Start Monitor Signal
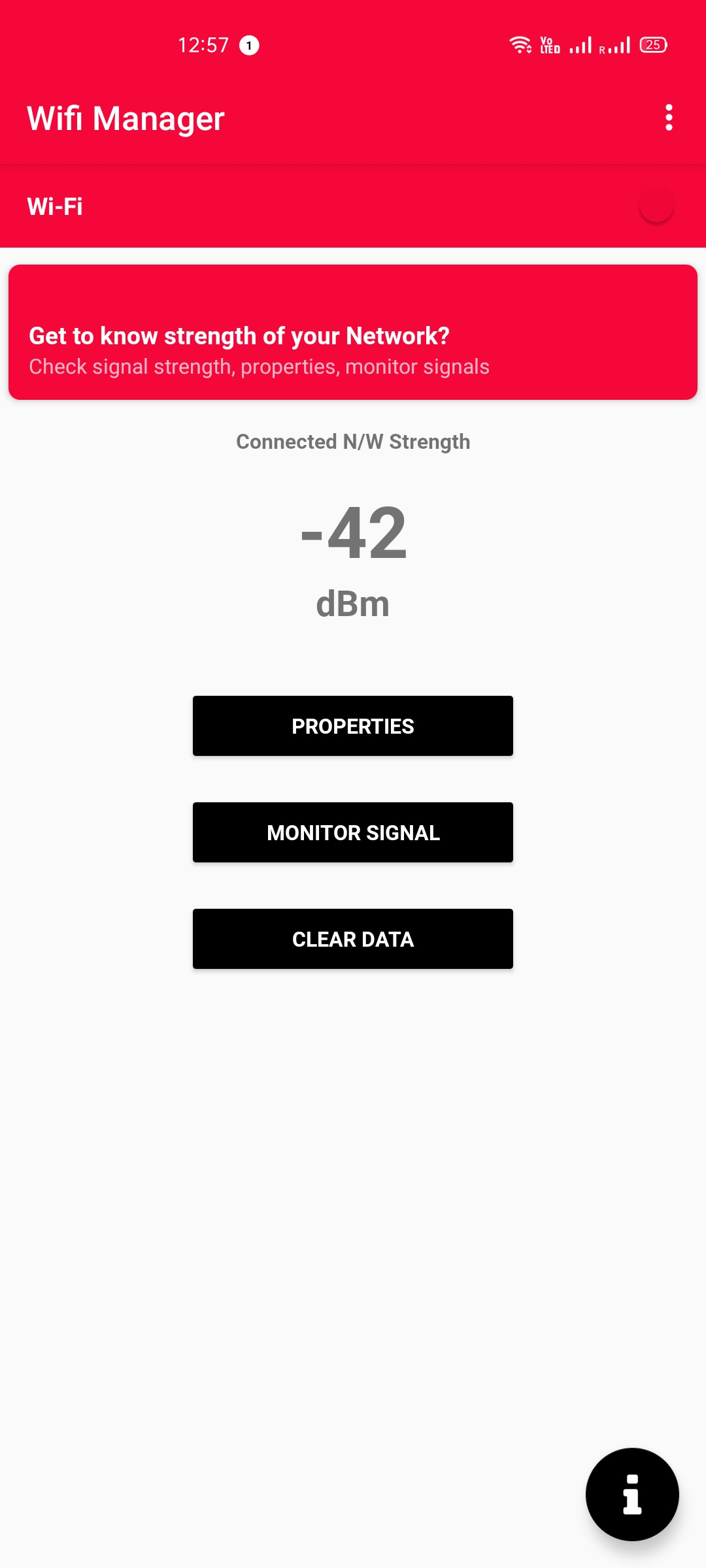The width and height of the screenshot is (706, 1568). click(x=352, y=832)
